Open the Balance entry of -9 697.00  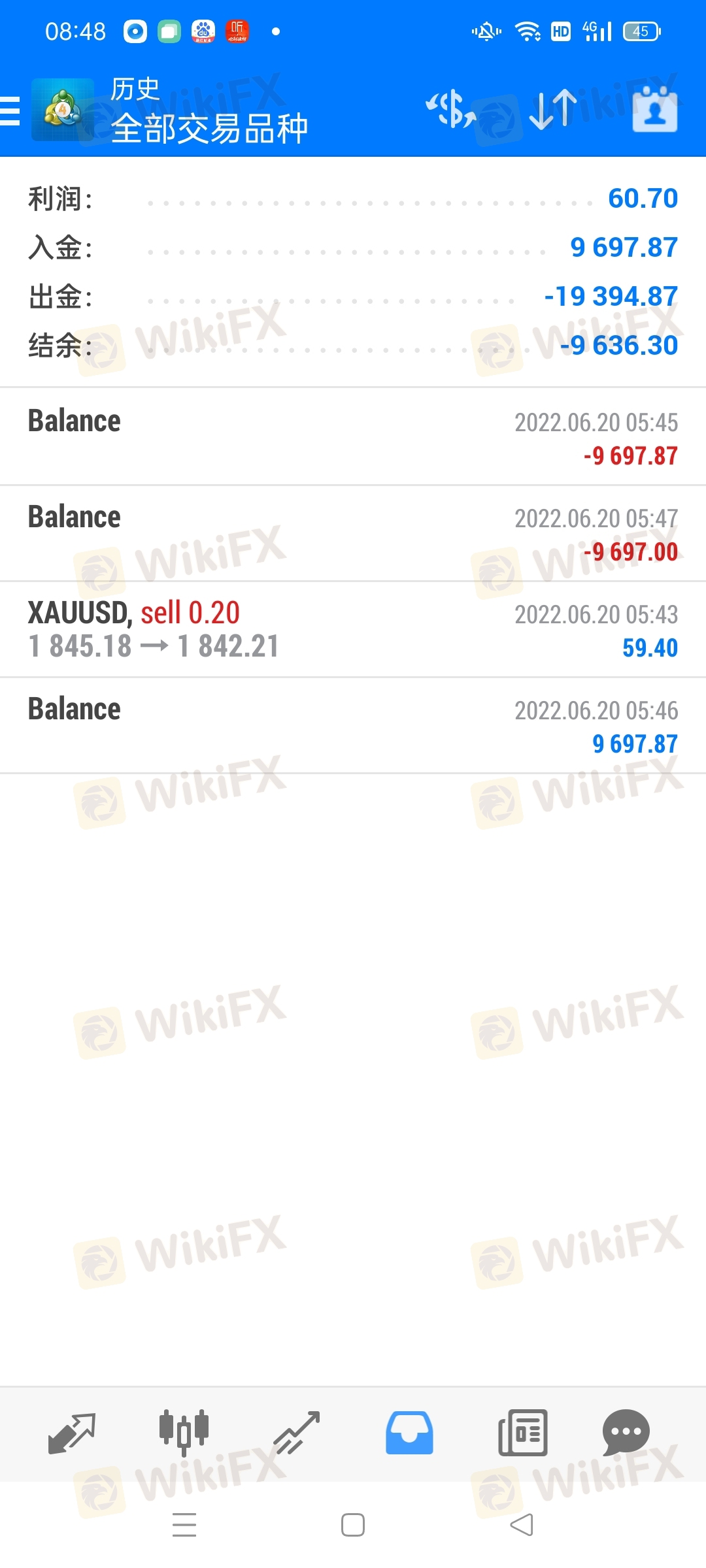click(x=353, y=534)
